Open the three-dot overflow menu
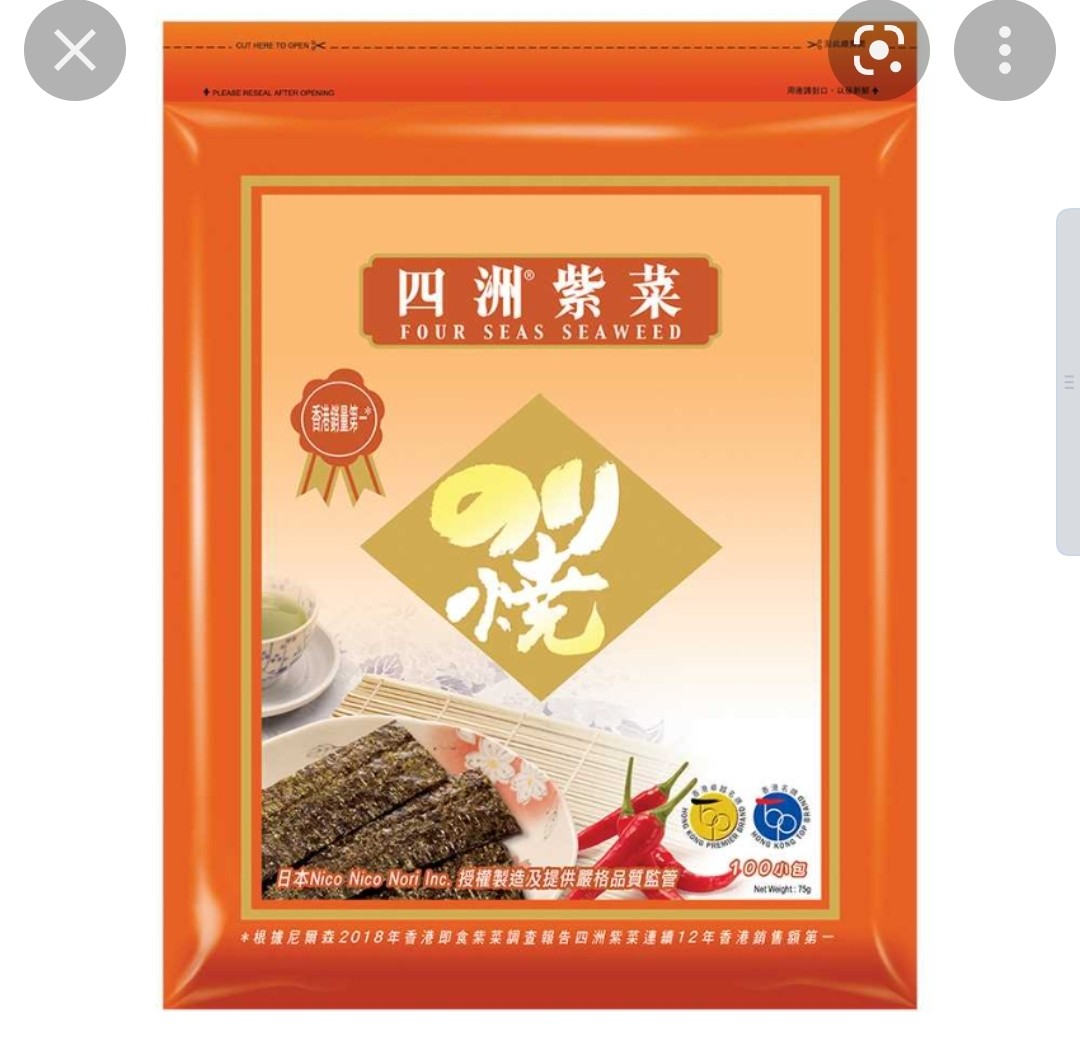1080x1043 pixels. tap(1004, 50)
